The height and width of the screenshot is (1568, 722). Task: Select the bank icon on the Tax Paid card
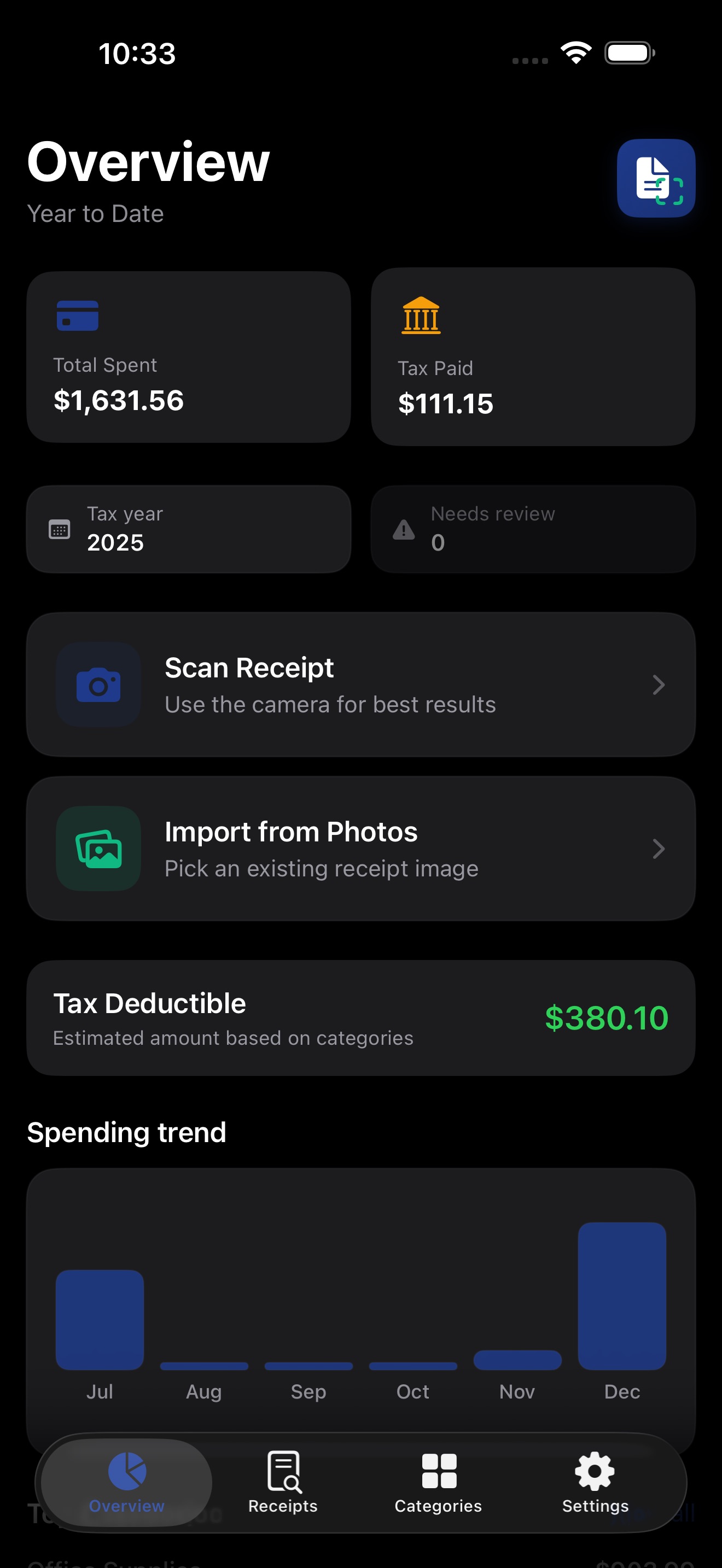coord(420,316)
